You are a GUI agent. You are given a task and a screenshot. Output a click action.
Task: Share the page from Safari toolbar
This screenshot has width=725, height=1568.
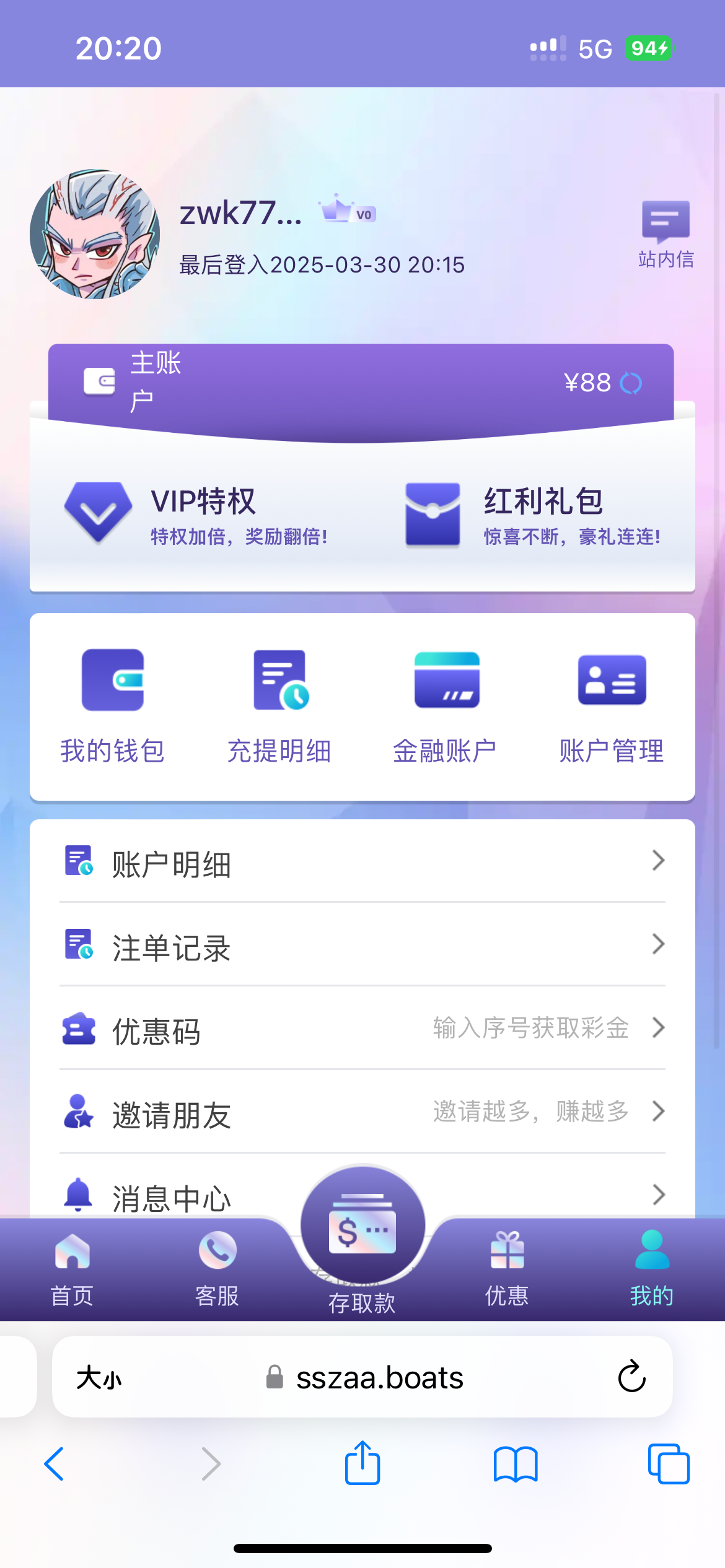click(362, 1463)
